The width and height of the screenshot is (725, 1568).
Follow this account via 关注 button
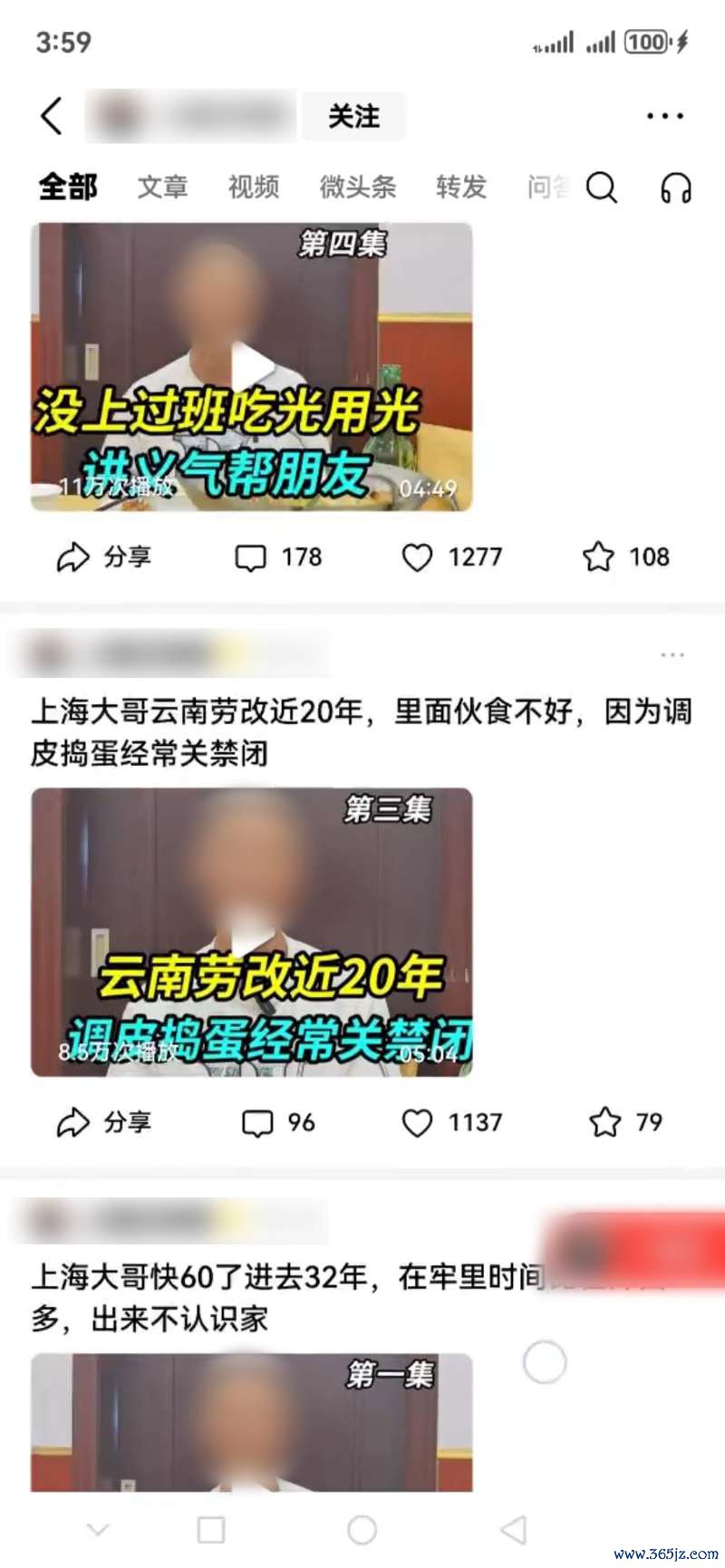353,116
